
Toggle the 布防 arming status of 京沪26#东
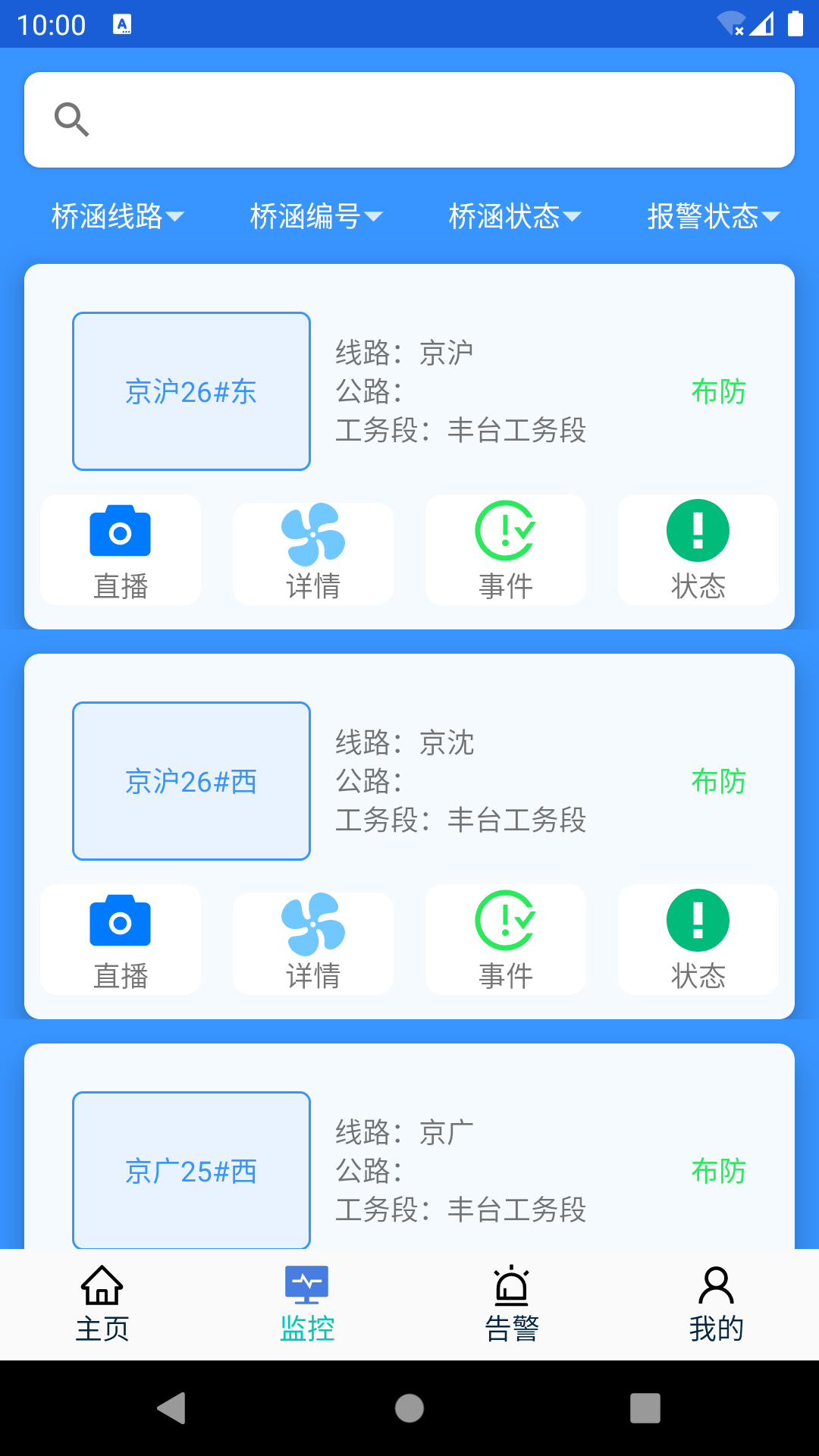pos(719,392)
